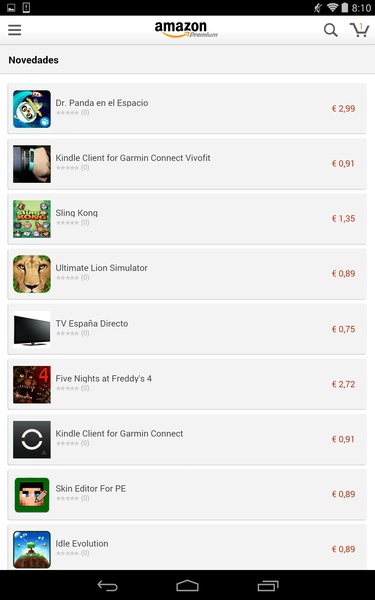
Task: Select the Sling Kong app
Action: (x=187, y=219)
